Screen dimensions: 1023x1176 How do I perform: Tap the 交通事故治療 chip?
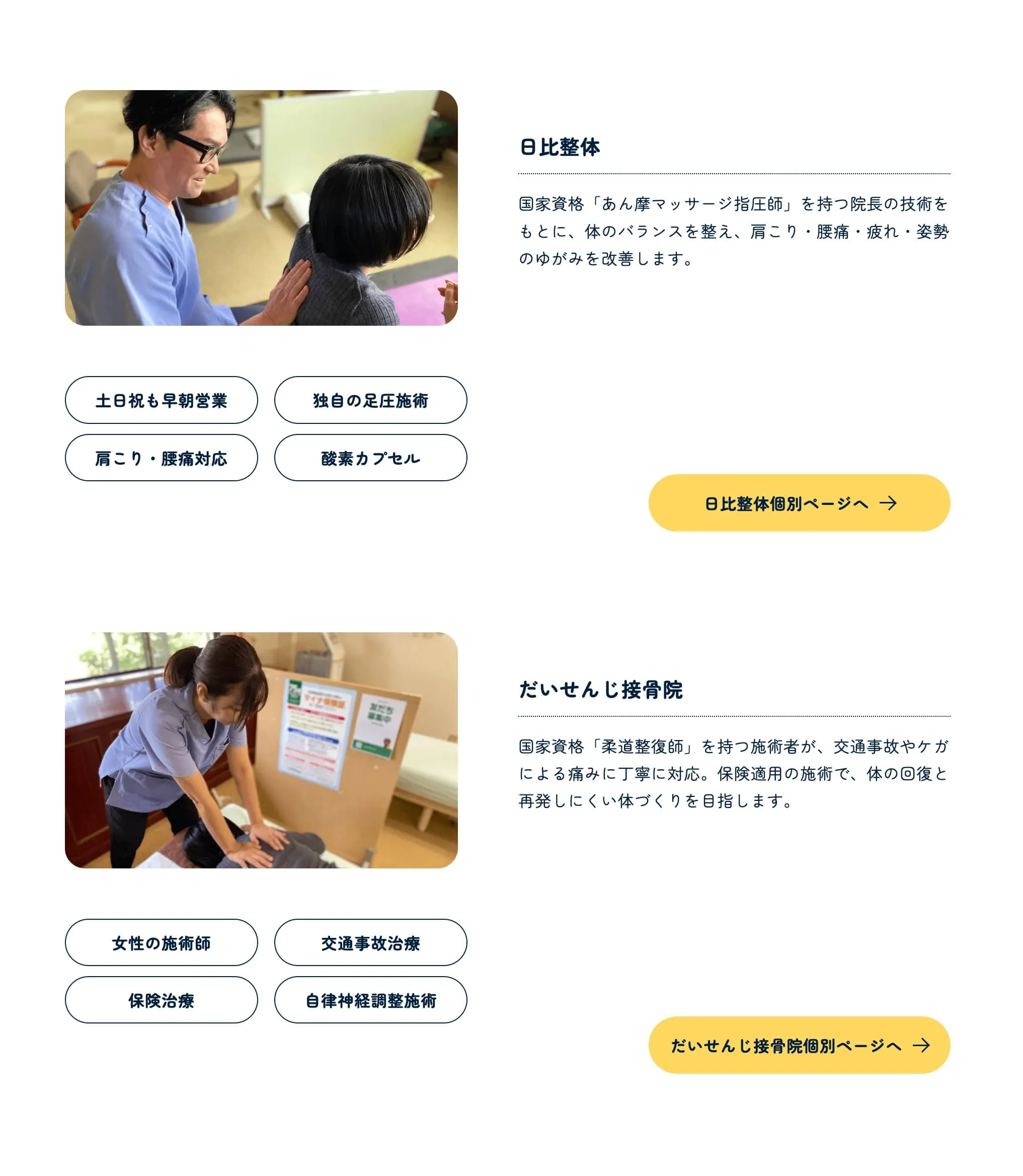[x=370, y=942]
